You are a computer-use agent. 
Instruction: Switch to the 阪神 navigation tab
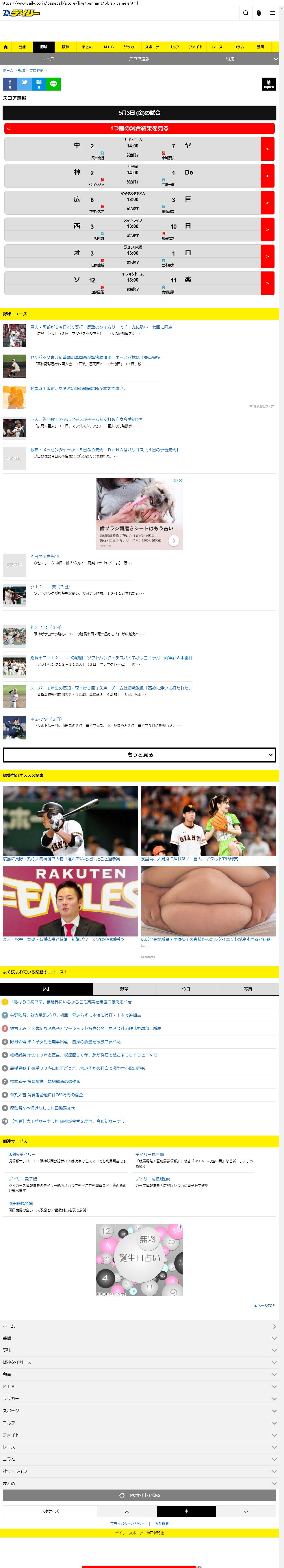(x=65, y=47)
